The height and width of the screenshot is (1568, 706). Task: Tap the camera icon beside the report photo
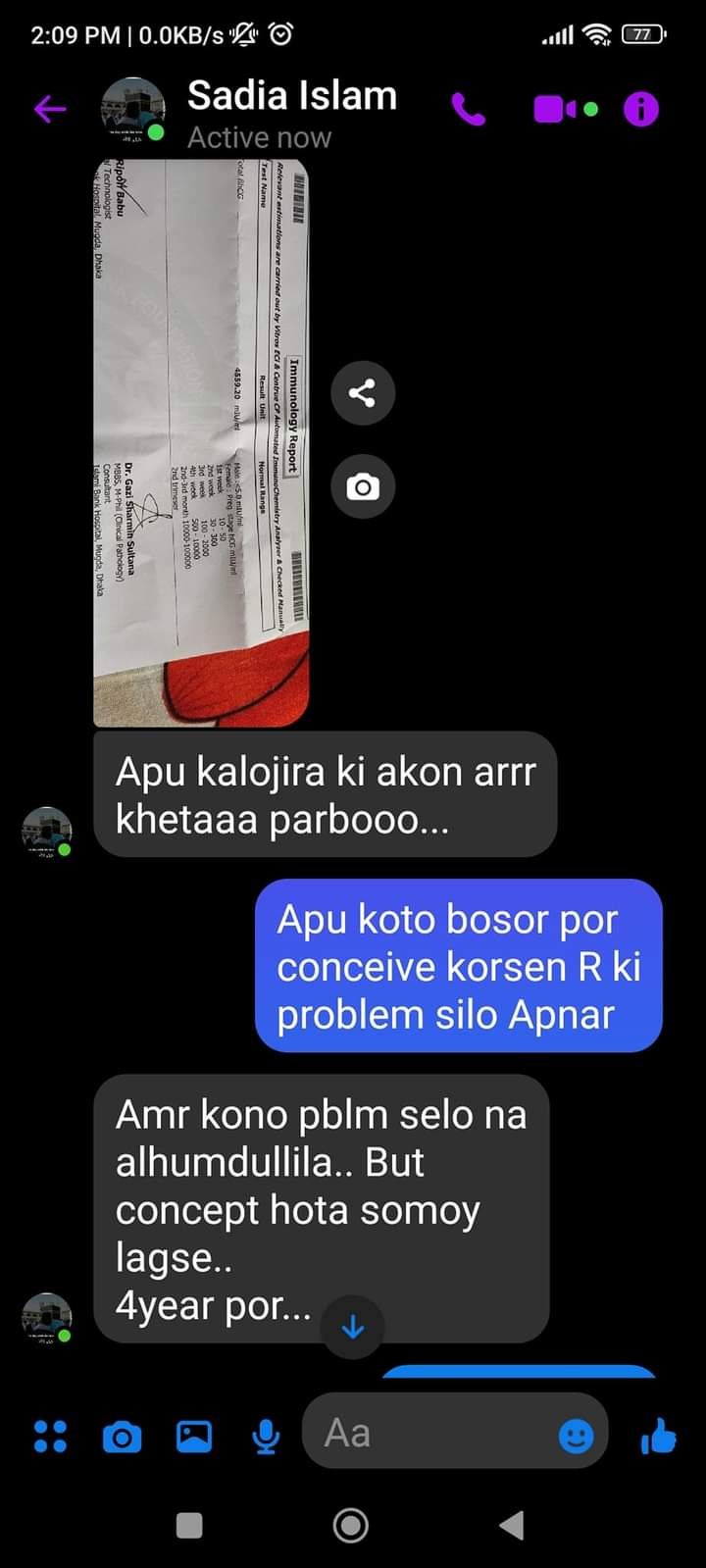tap(362, 486)
